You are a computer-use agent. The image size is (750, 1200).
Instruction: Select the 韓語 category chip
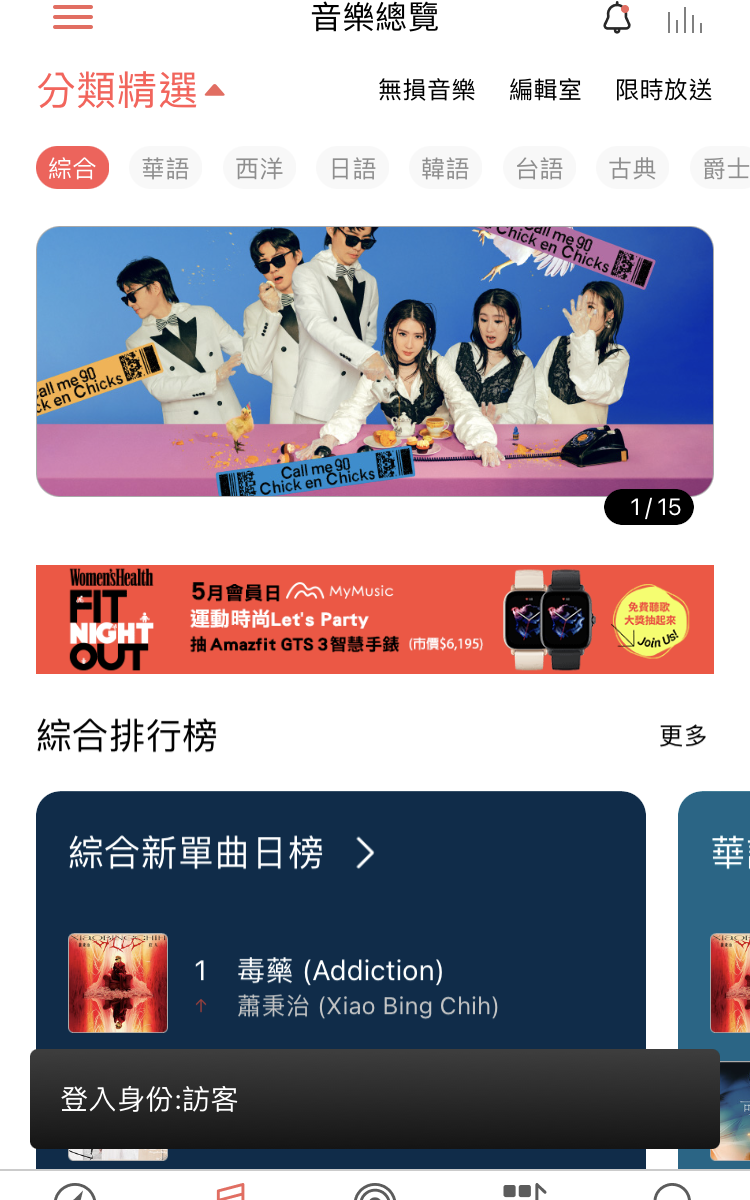[446, 168]
